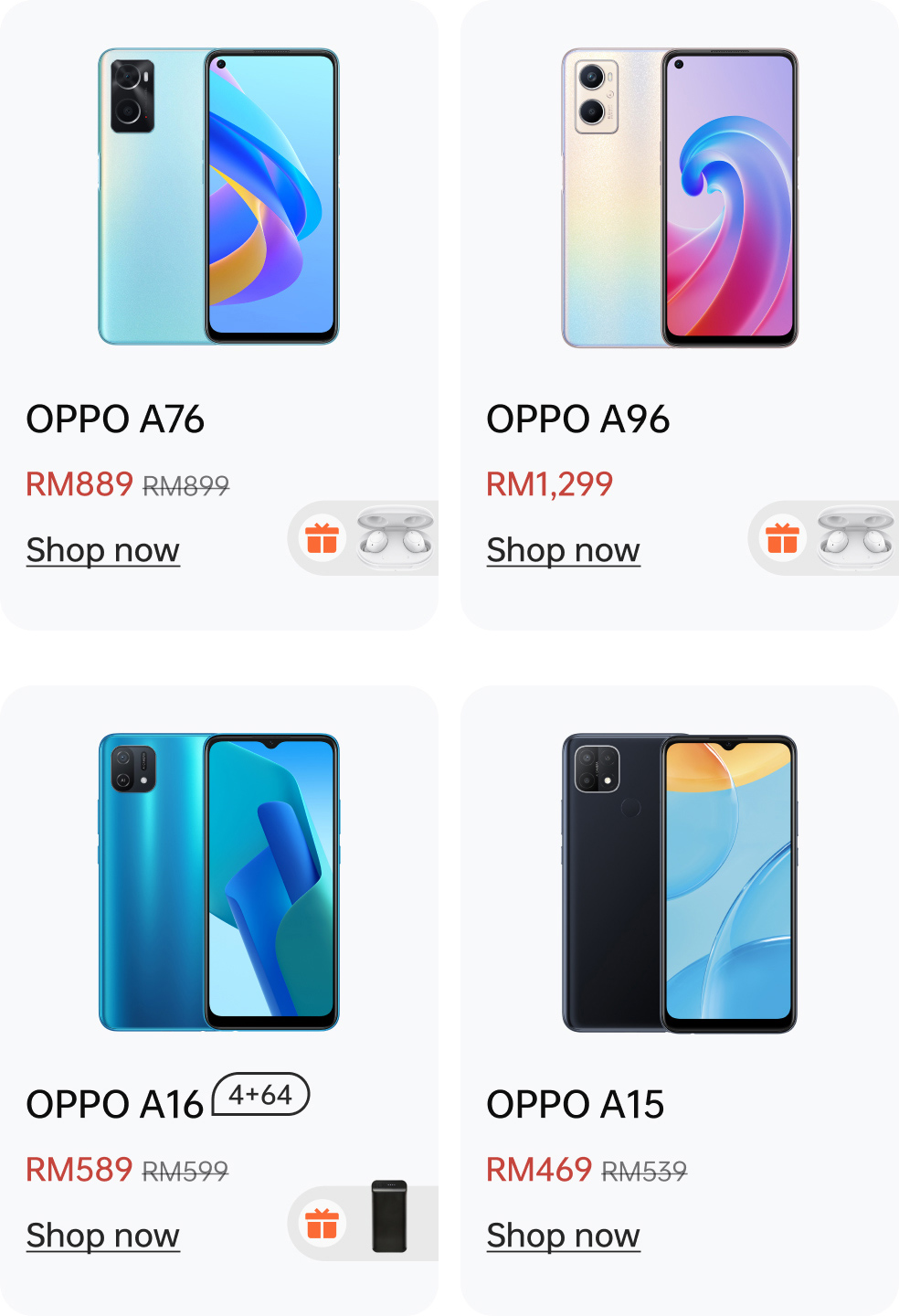This screenshot has height=1316, width=899.
Task: Open Shop now for OPPO A16
Action: click(x=102, y=1236)
